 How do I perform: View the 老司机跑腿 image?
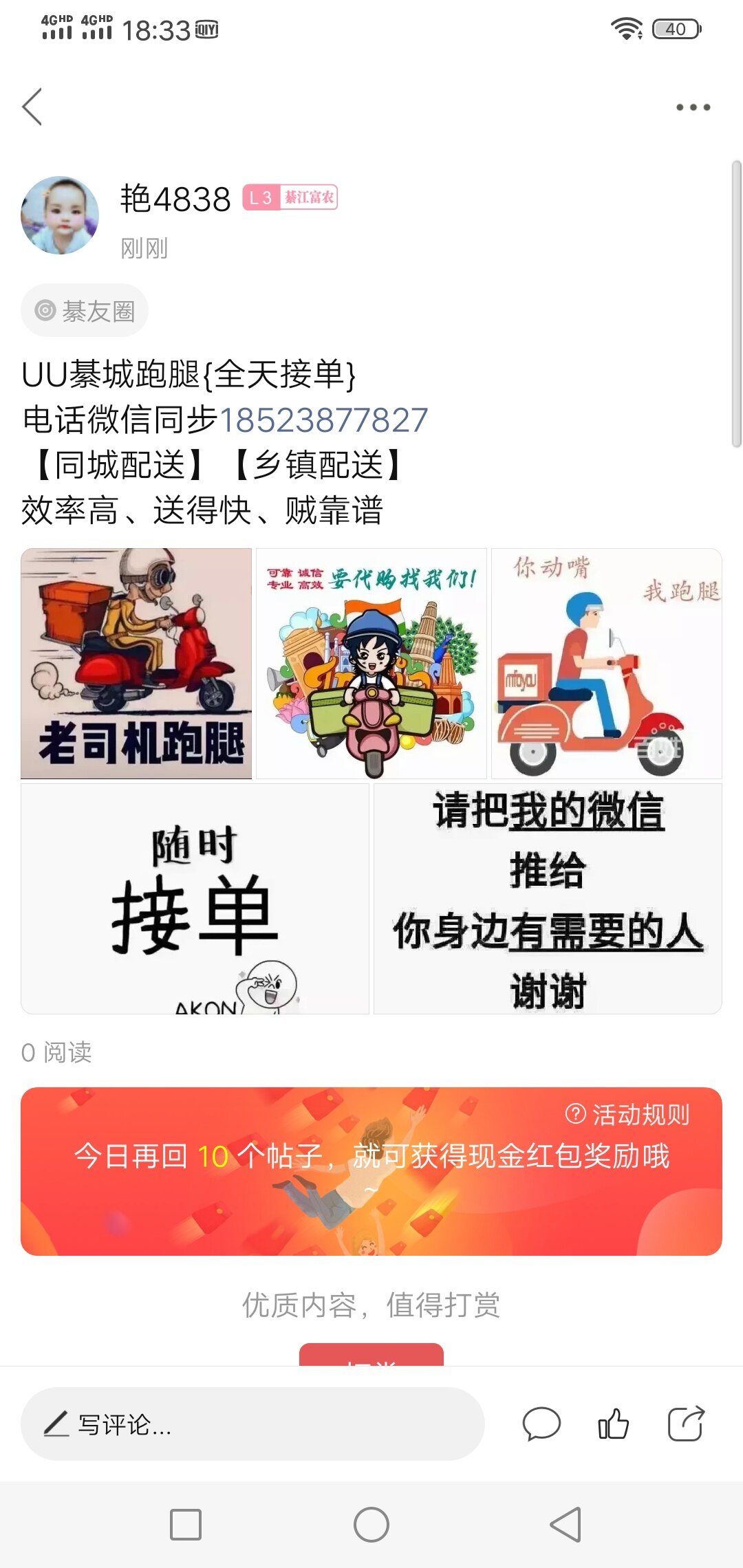click(136, 664)
